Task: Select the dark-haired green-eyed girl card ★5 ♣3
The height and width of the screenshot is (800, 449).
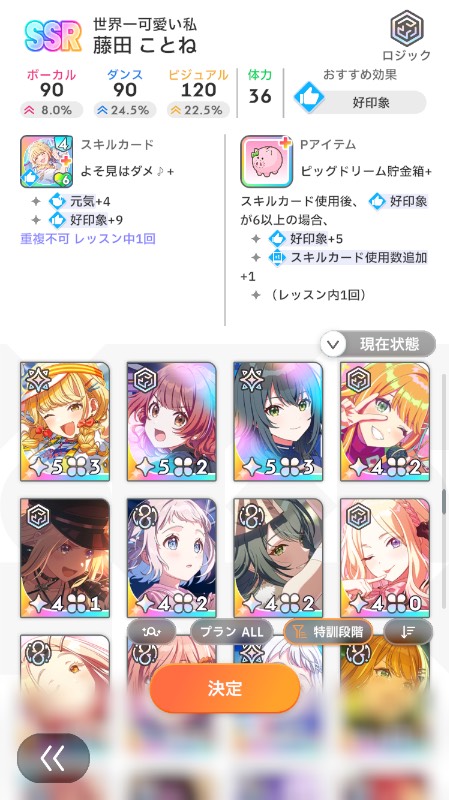Action: click(278, 421)
